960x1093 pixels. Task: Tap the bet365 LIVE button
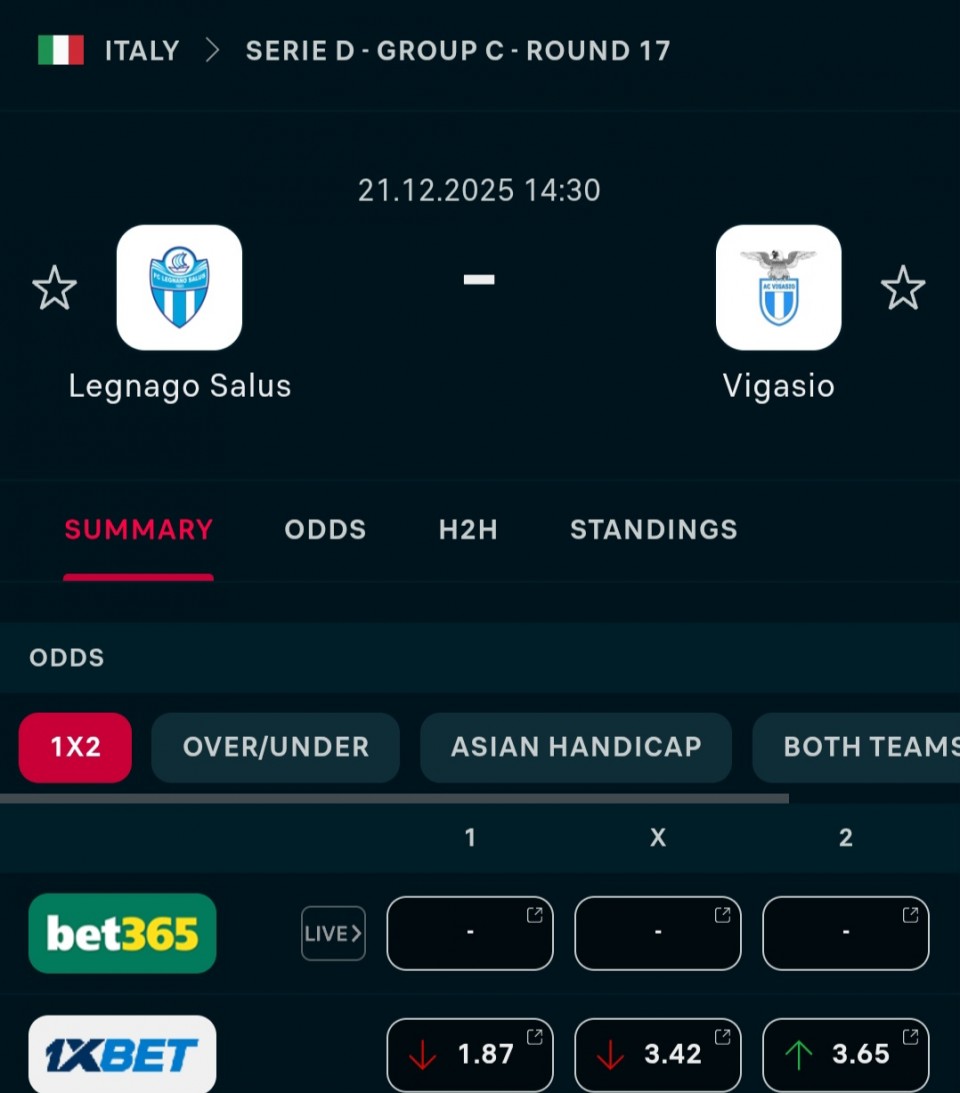point(333,933)
